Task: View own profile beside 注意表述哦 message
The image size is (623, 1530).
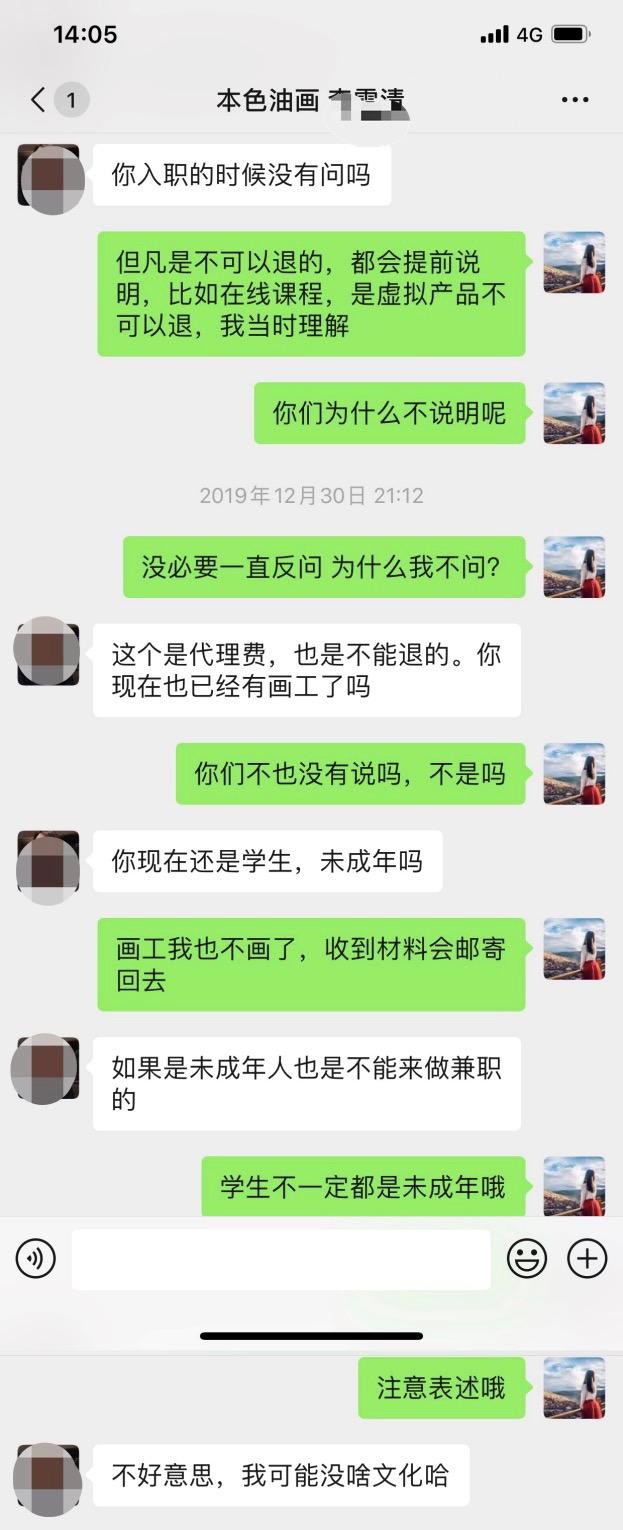Action: coord(574,1388)
